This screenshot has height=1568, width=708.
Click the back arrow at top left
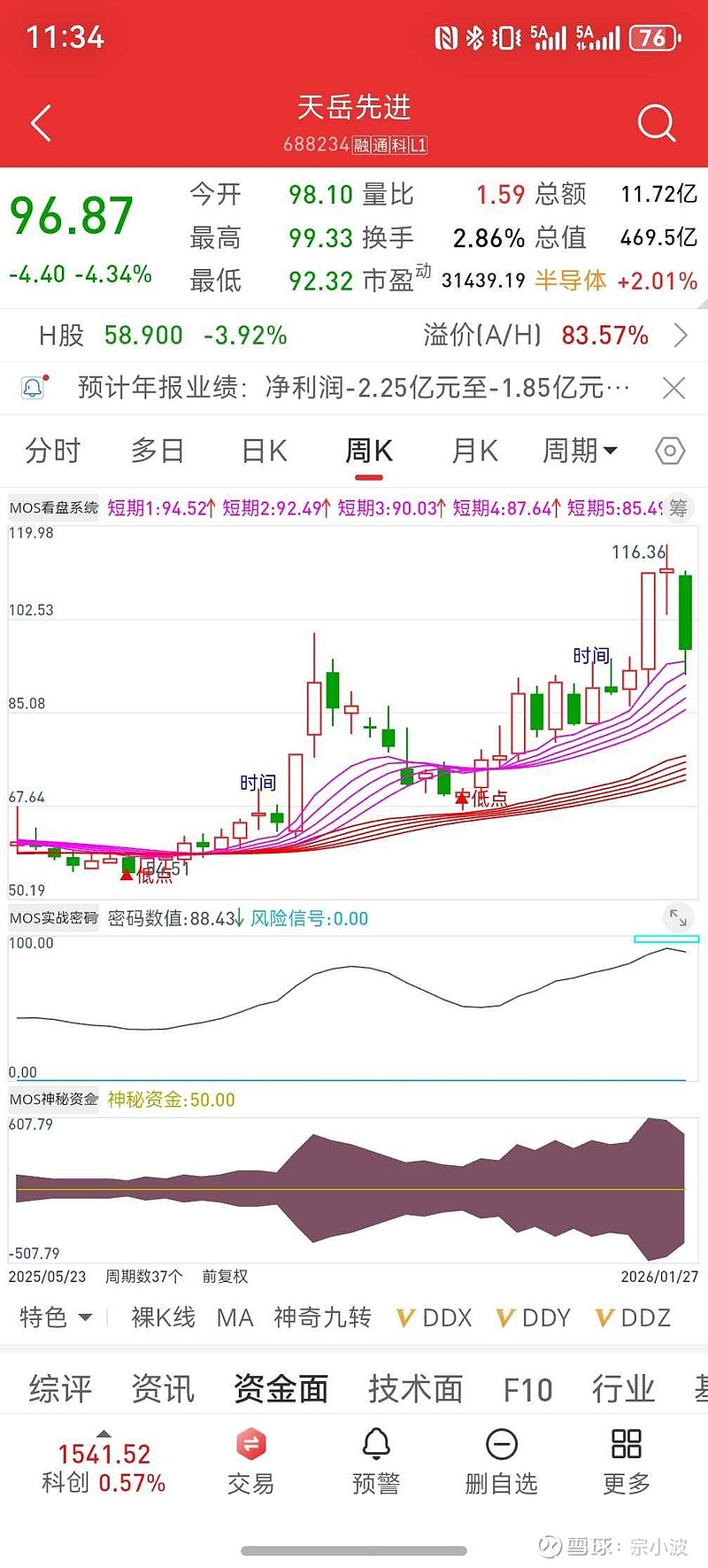click(39, 122)
